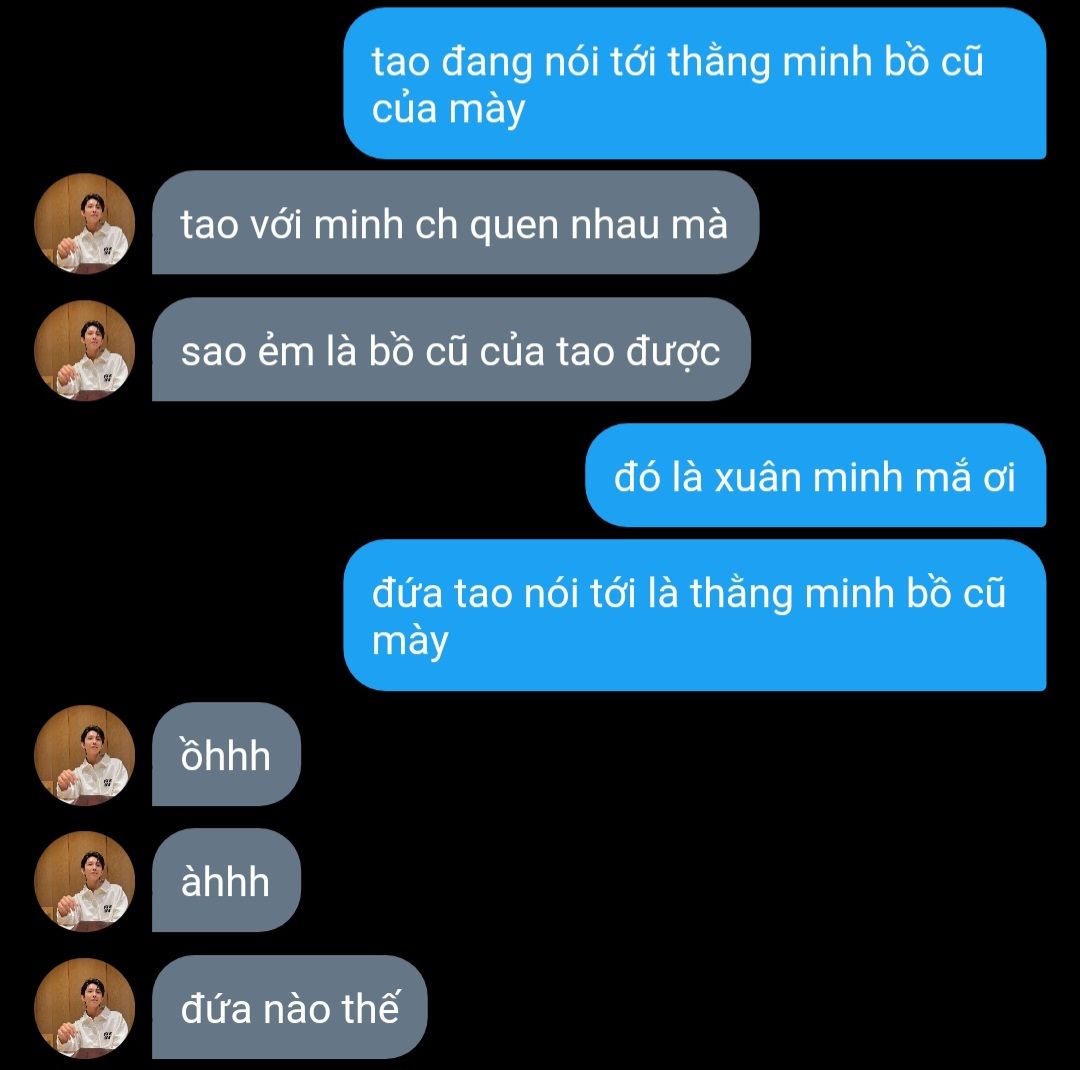Select the profile picture next to "àhhh"
The height and width of the screenshot is (1070, 1080).
coord(84,881)
